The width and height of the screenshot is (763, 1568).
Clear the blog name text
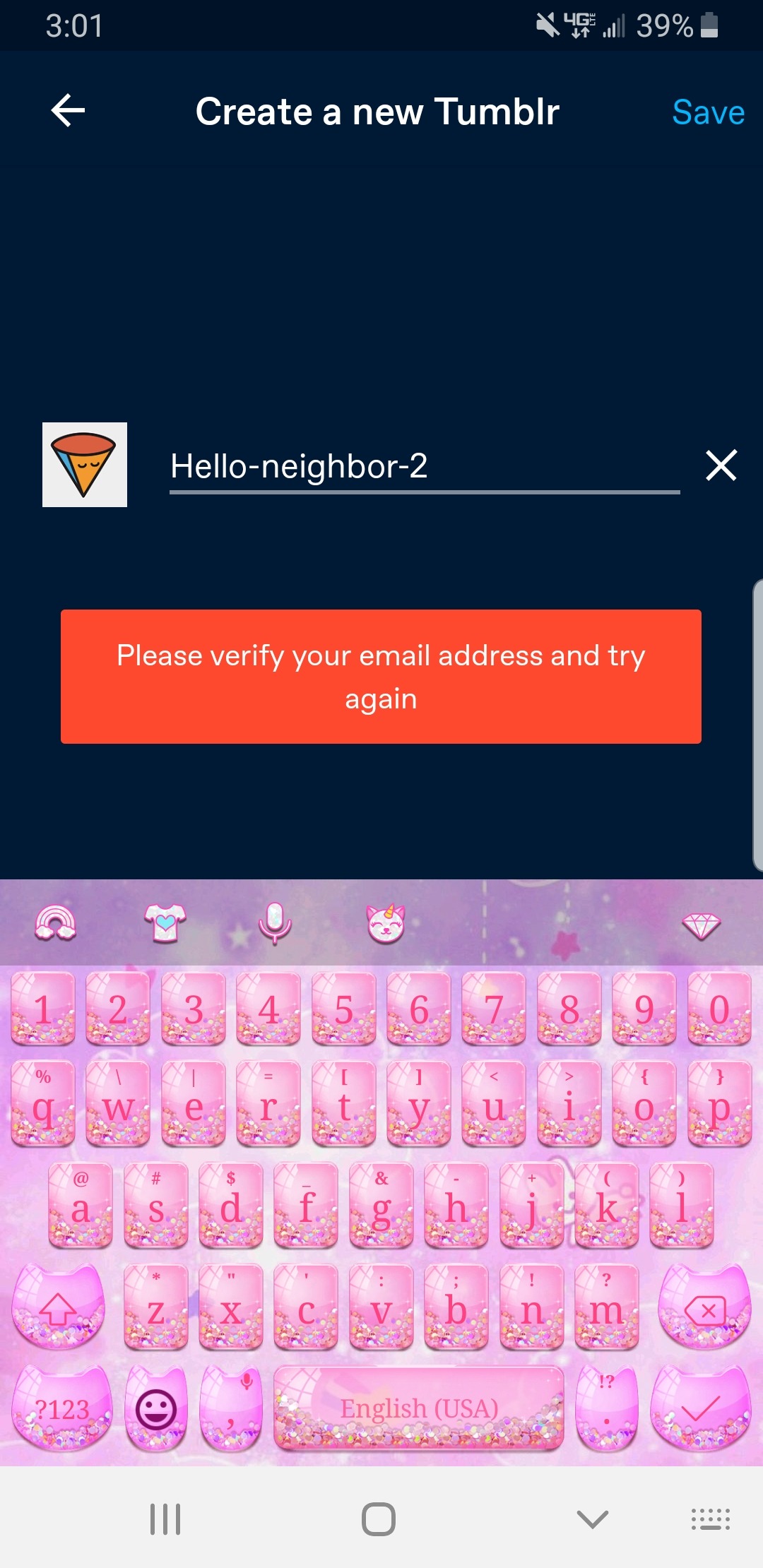coord(721,465)
